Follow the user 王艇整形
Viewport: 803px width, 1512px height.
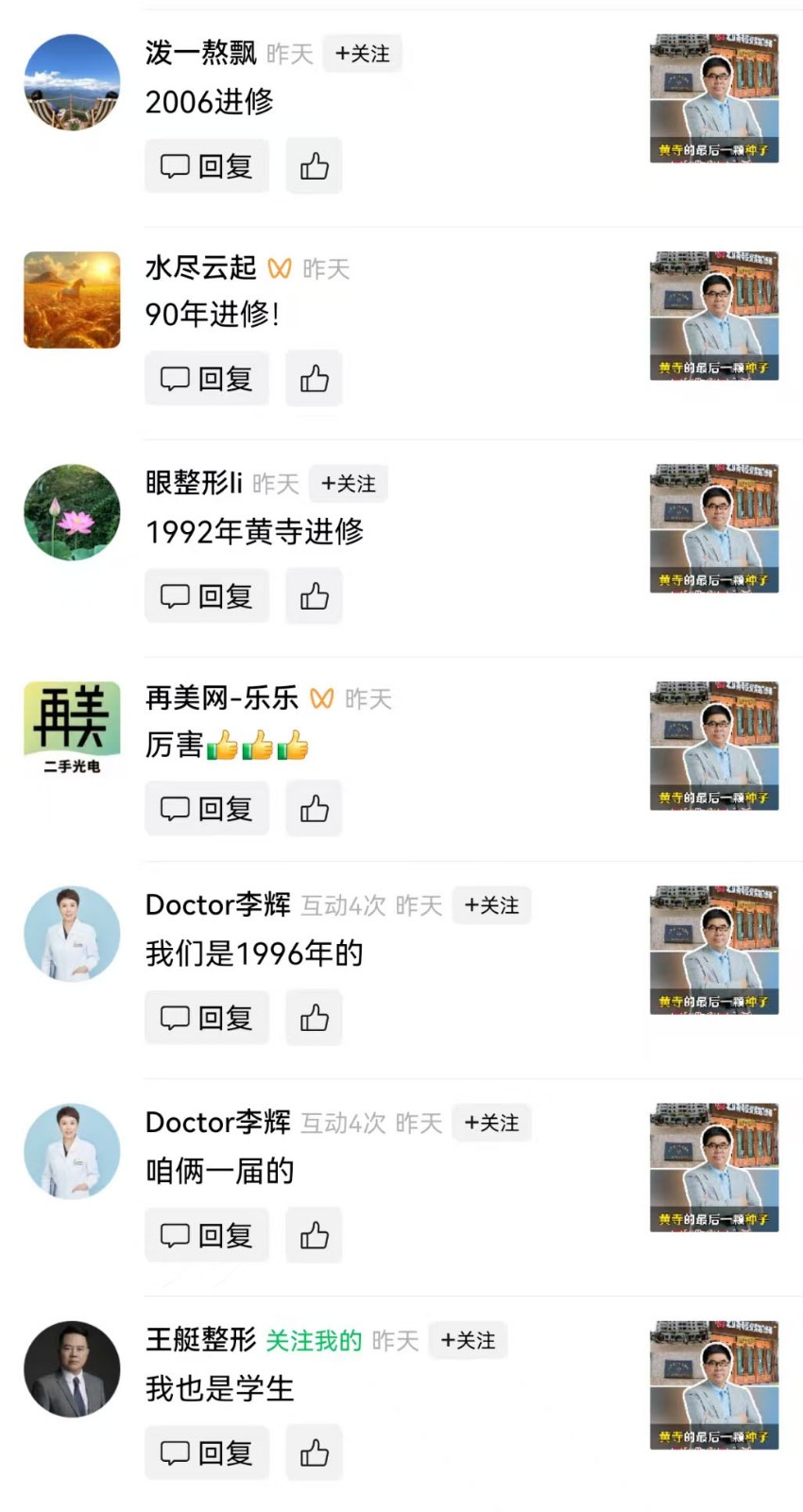[x=469, y=1340]
